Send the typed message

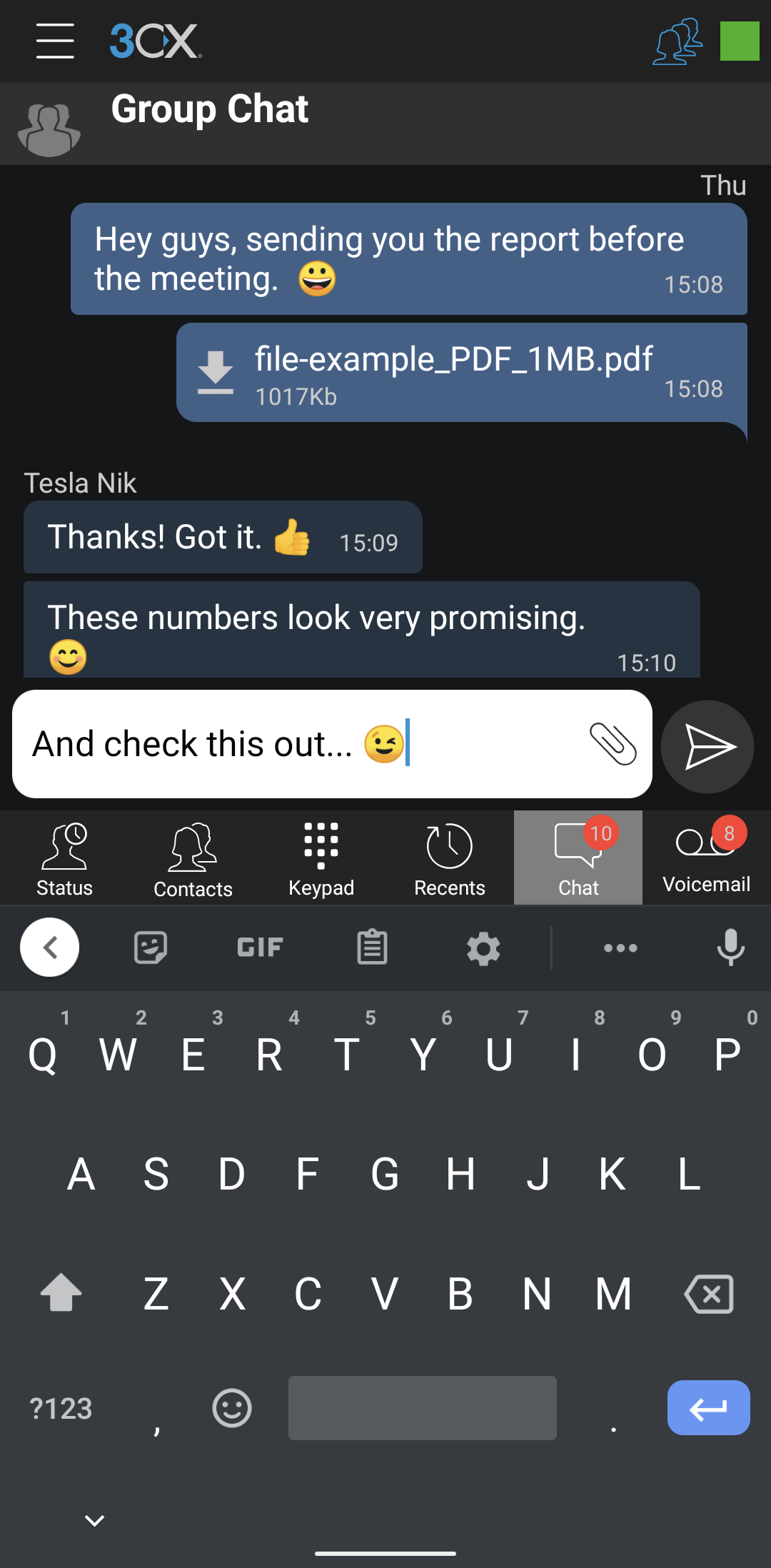tap(707, 747)
